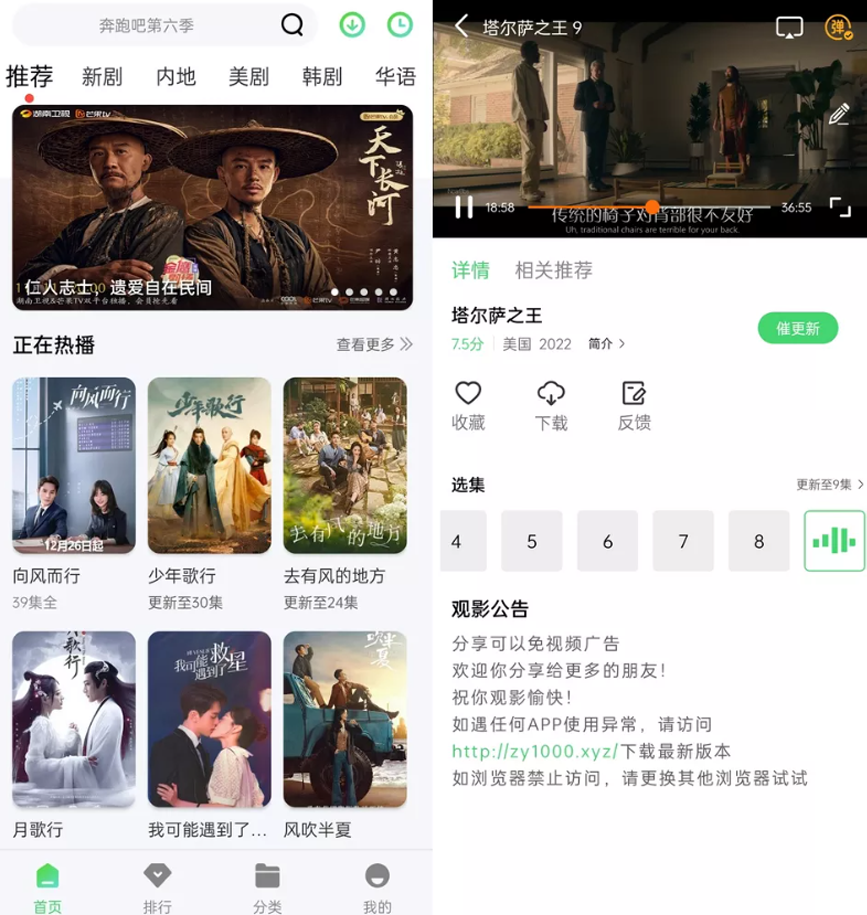
Task: Open the episode grid icon beside episode 8
Action: [834, 541]
